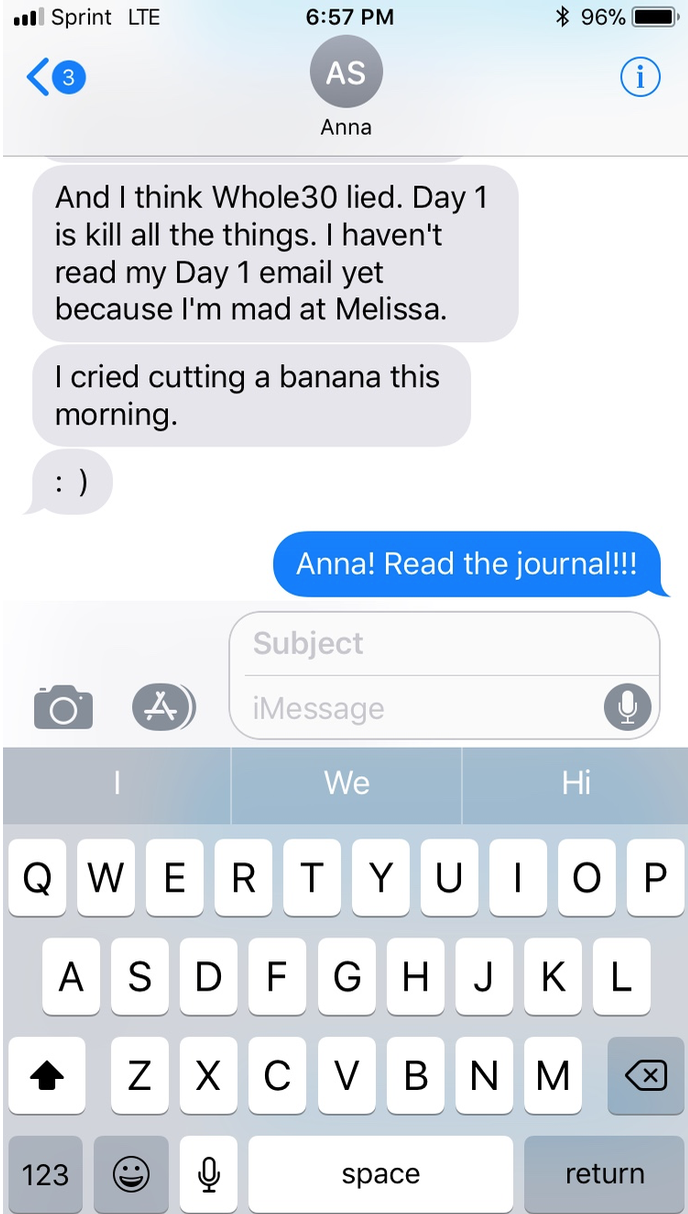Tap the iMessage text field

point(420,708)
